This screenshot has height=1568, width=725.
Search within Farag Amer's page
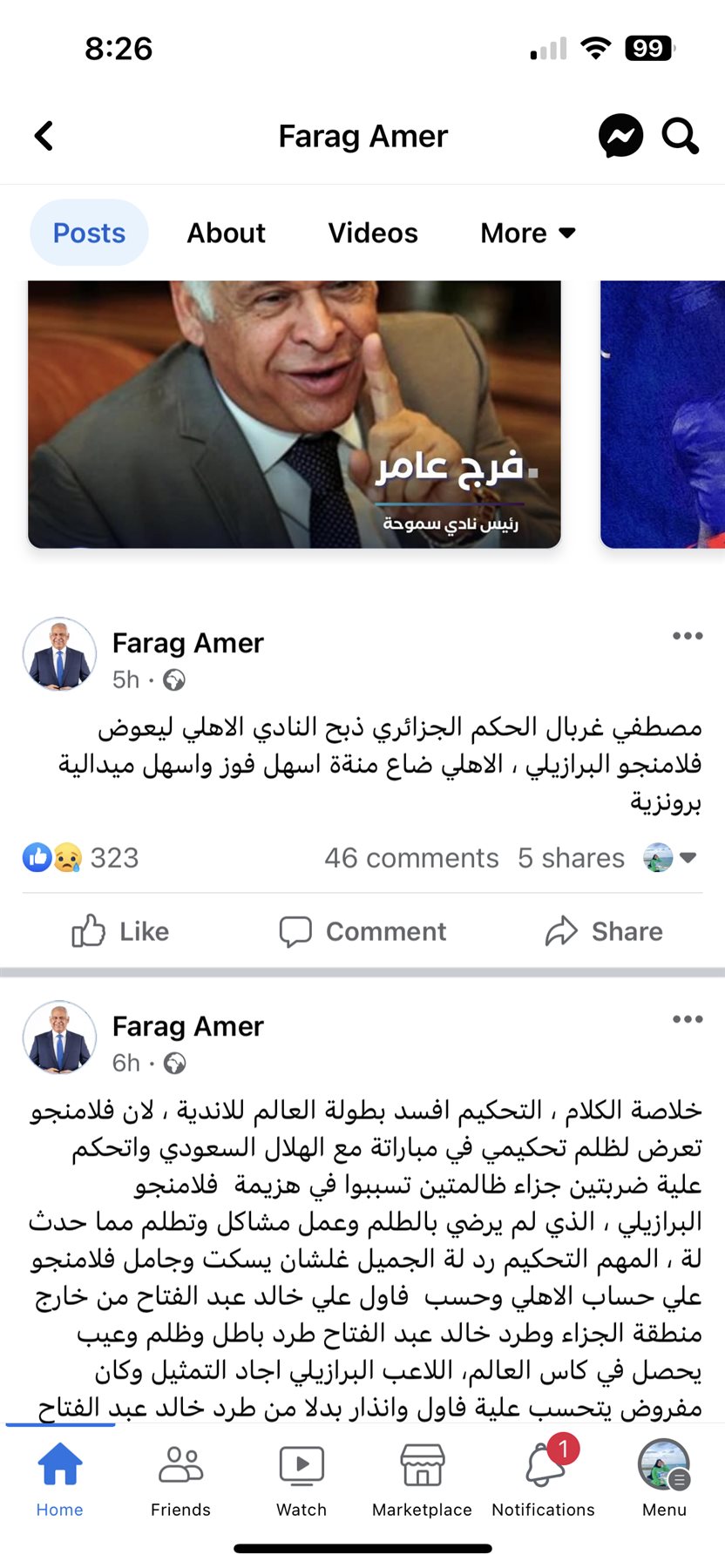click(x=680, y=136)
